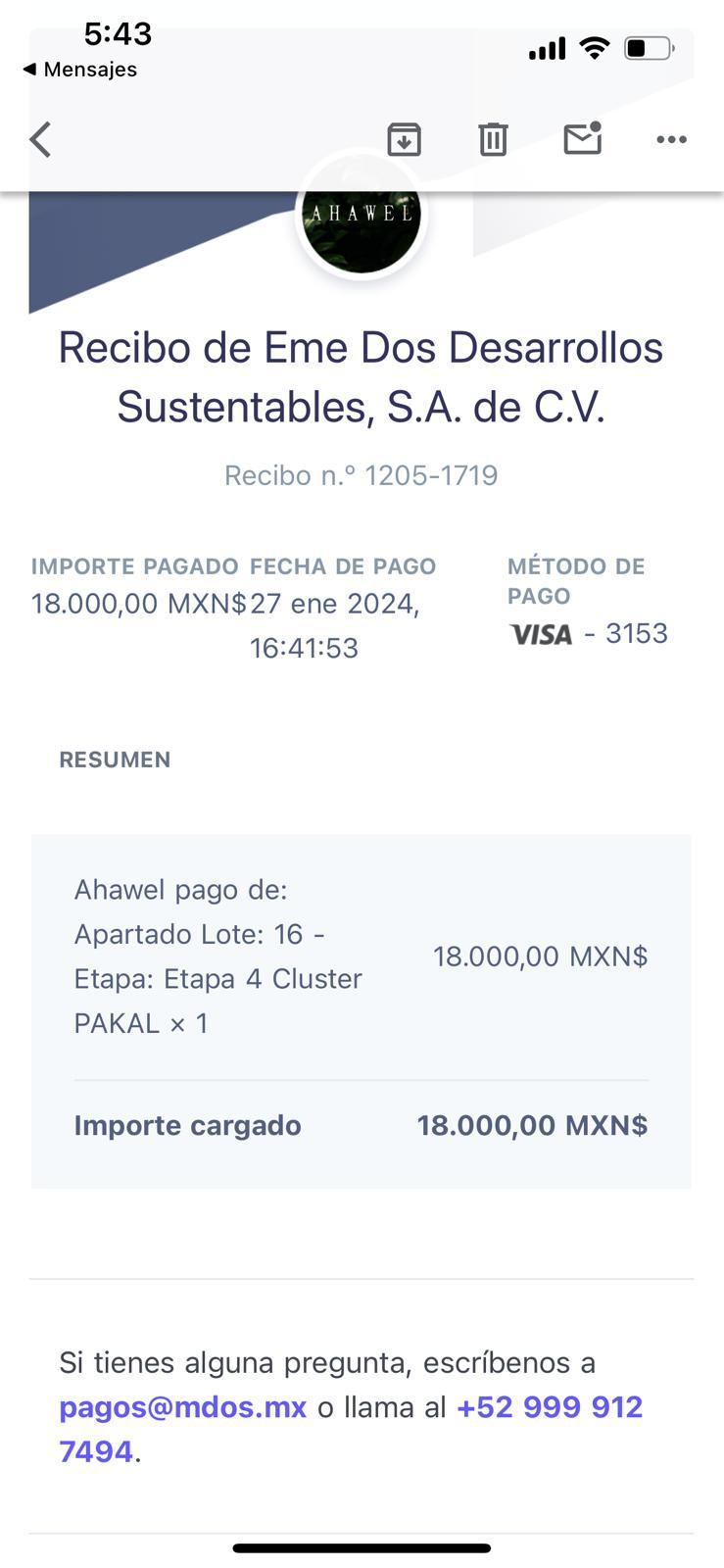Delete this email with the trash icon
The image size is (724, 1568).
coord(493,140)
